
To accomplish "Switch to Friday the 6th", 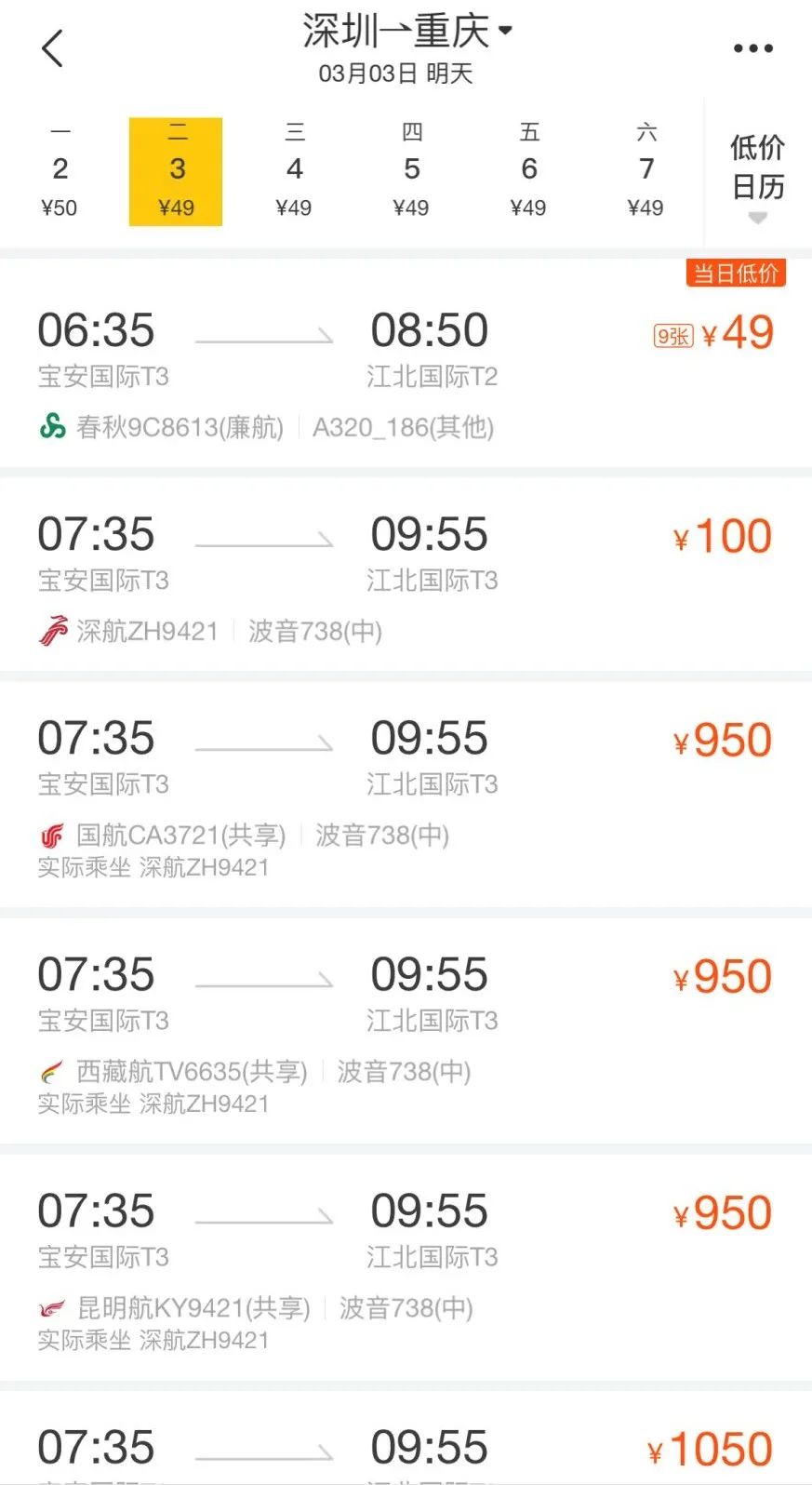I will click(528, 172).
